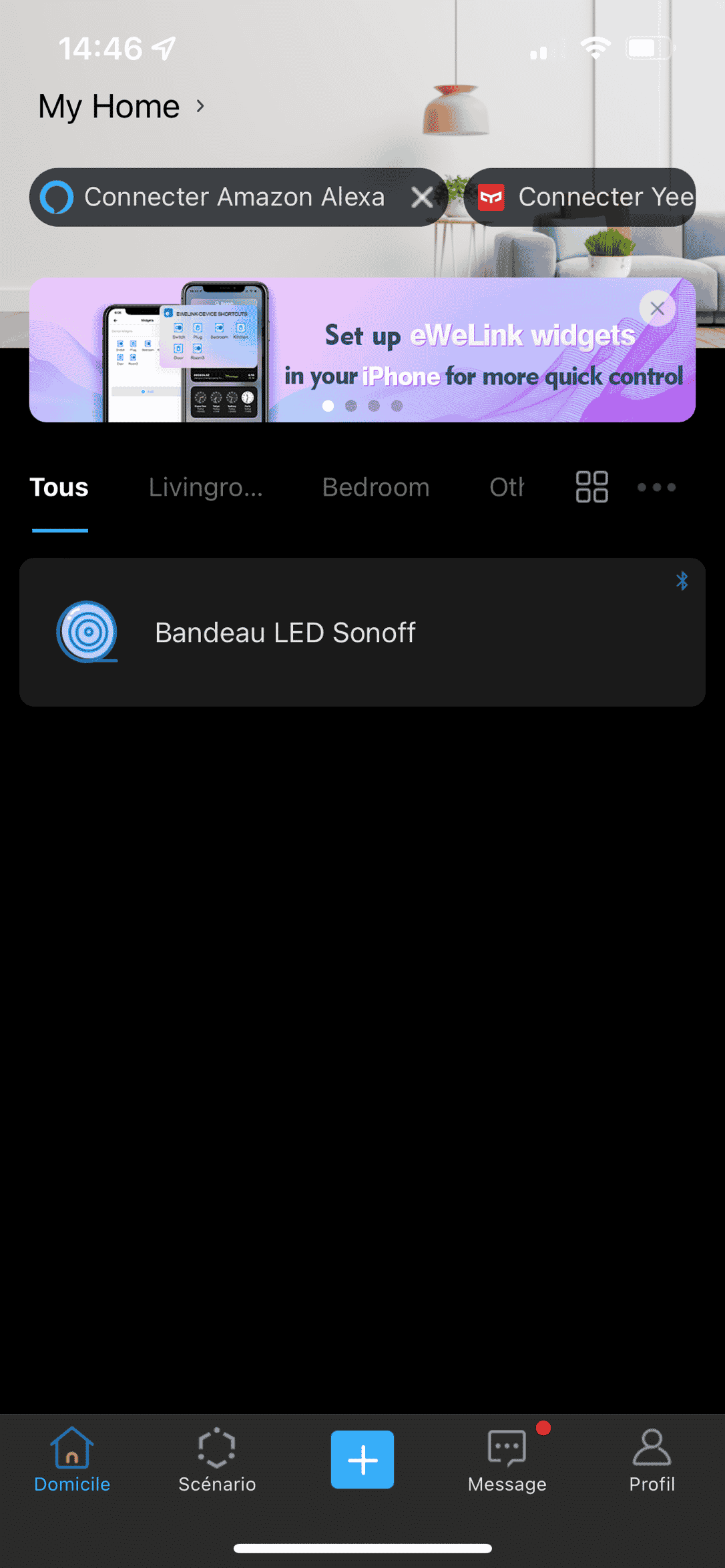Select the Tous tab
This screenshot has width=725, height=1568.
pos(59,487)
